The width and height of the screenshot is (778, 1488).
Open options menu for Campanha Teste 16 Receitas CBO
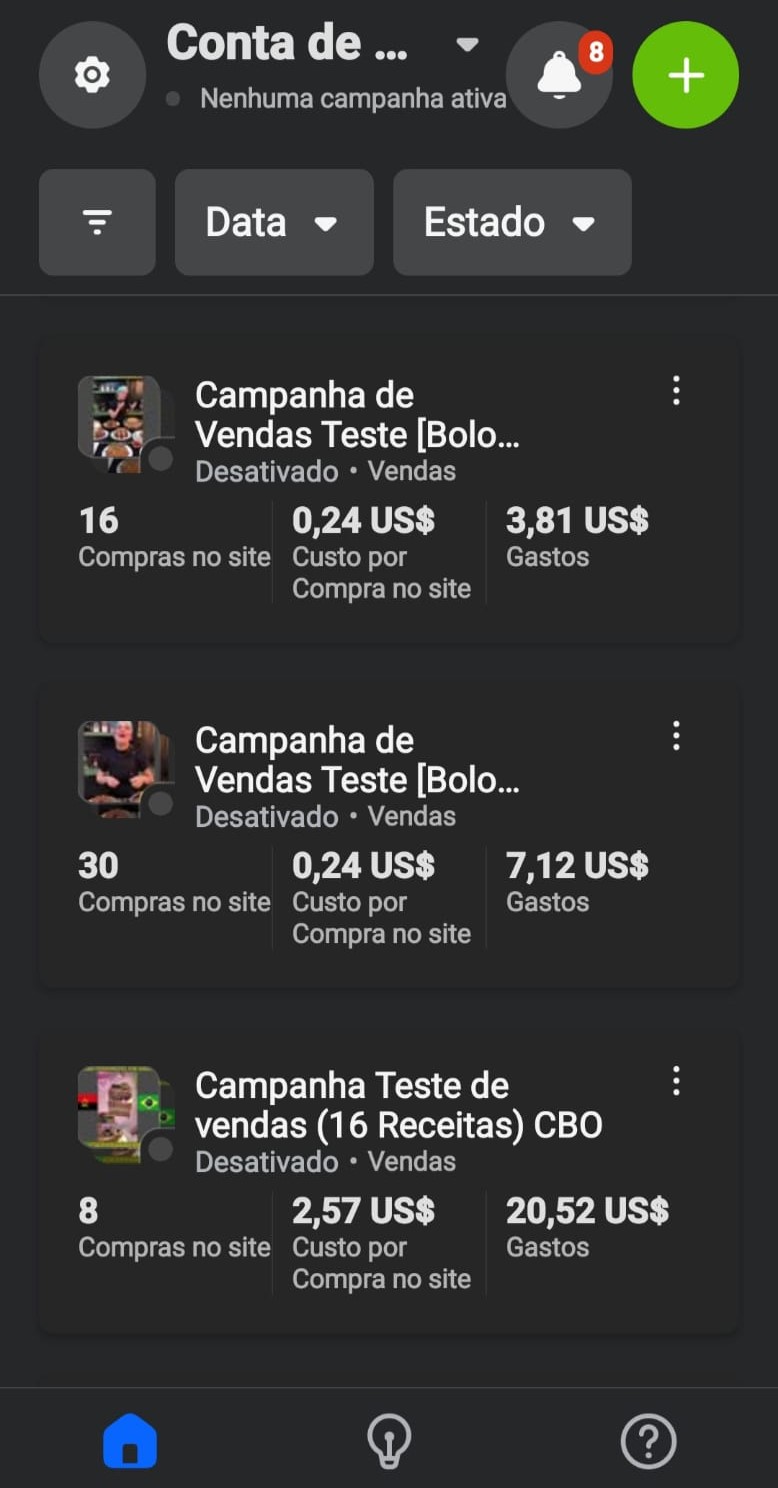[x=676, y=1081]
